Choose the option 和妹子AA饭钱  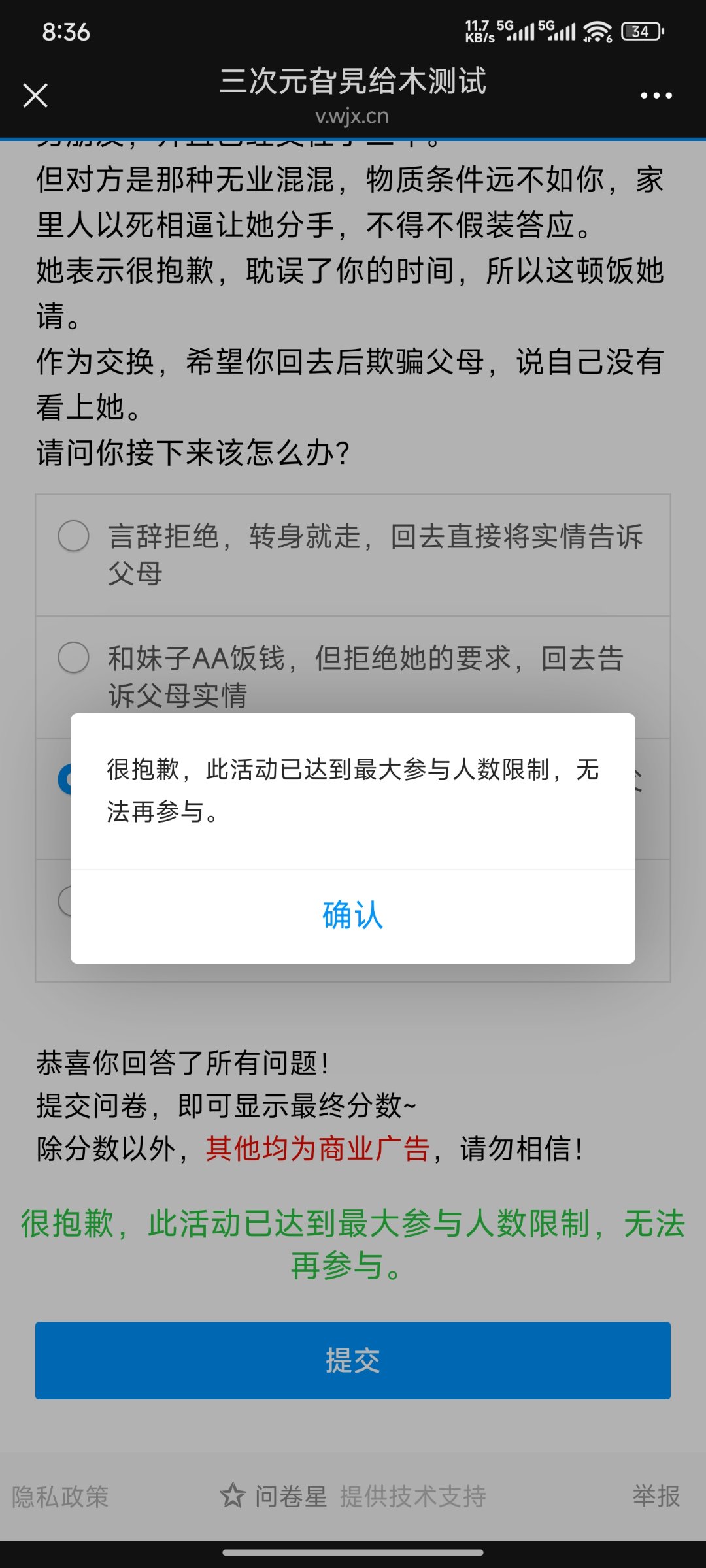point(74,658)
